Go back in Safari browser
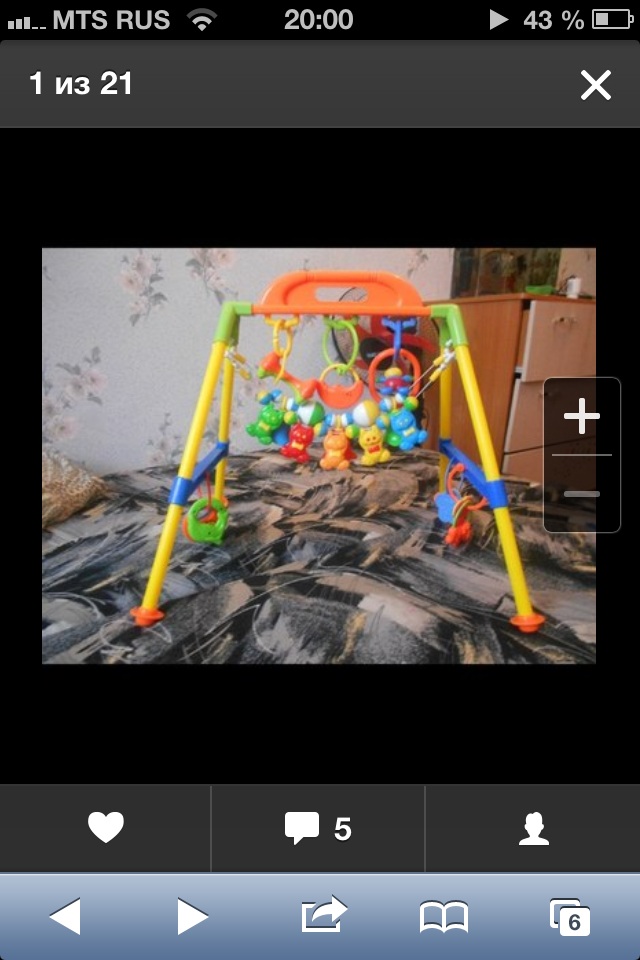This screenshot has height=960, width=640. [x=65, y=916]
